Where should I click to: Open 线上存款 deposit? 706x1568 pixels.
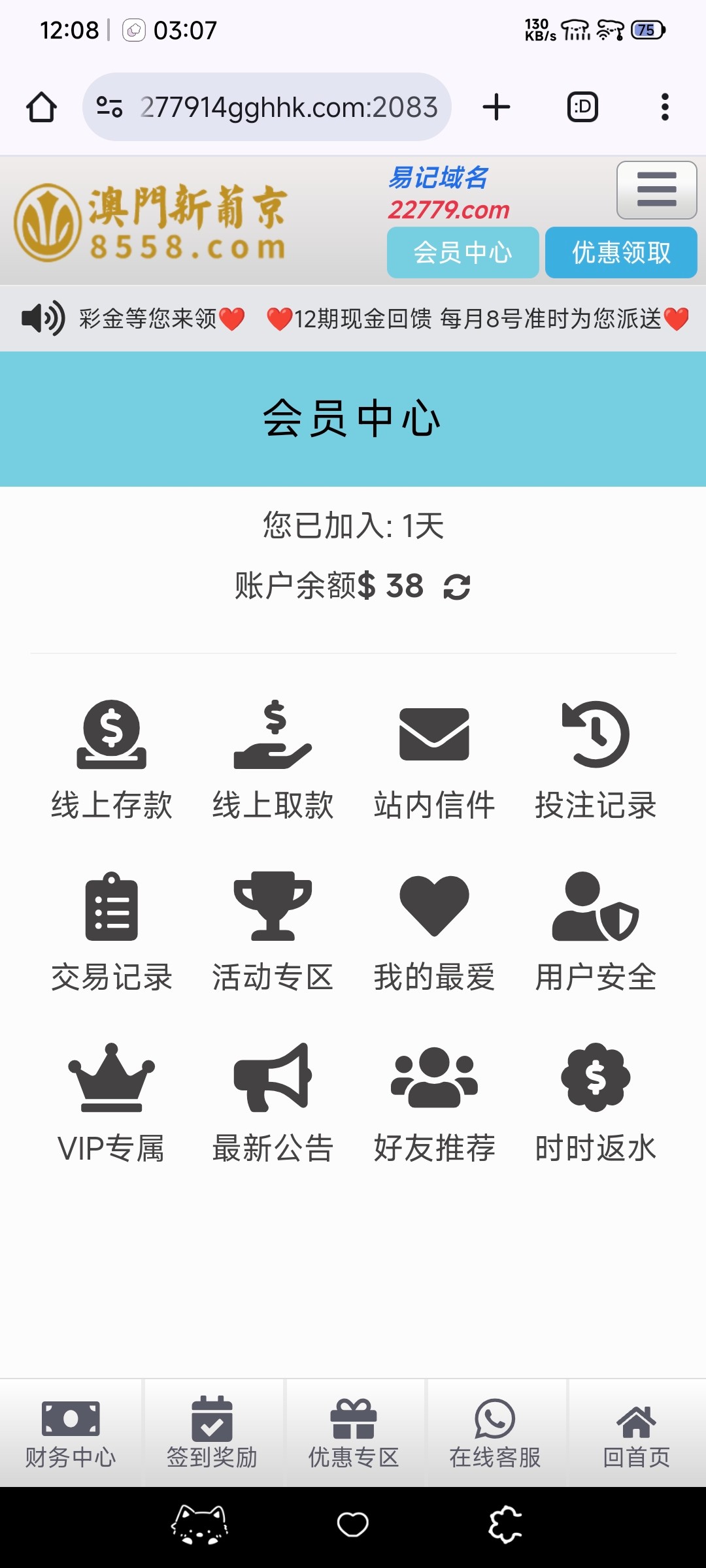[x=112, y=760]
